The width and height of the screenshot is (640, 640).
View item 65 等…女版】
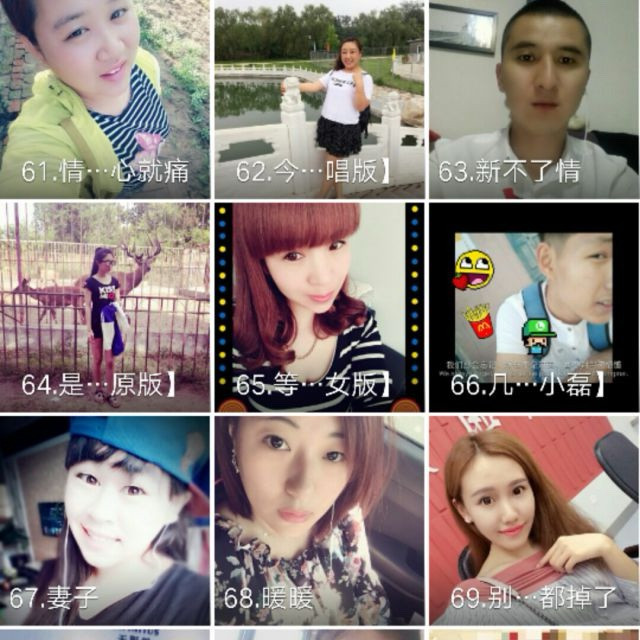tap(320, 307)
